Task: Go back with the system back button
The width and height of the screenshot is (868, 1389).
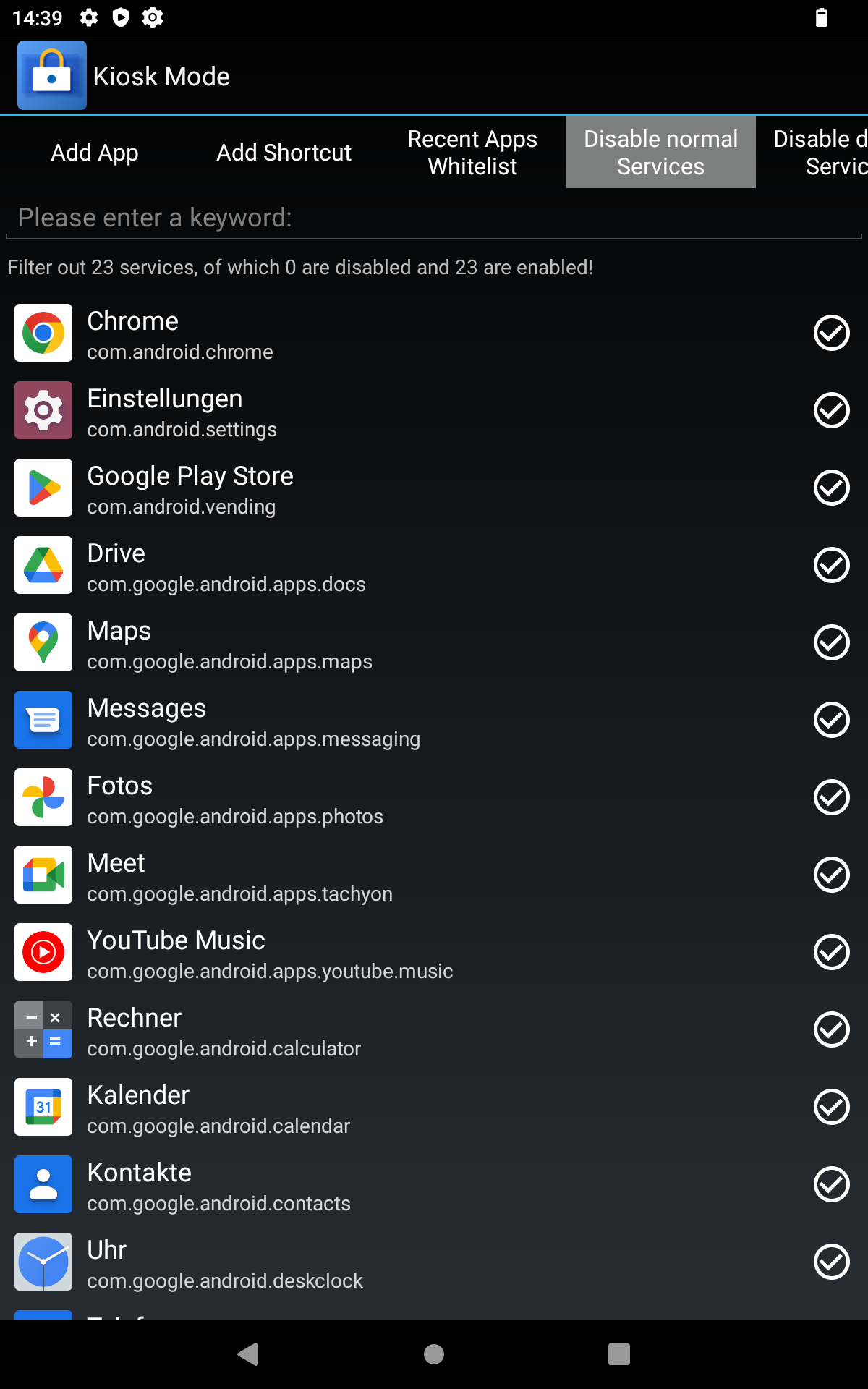Action: (248, 1354)
